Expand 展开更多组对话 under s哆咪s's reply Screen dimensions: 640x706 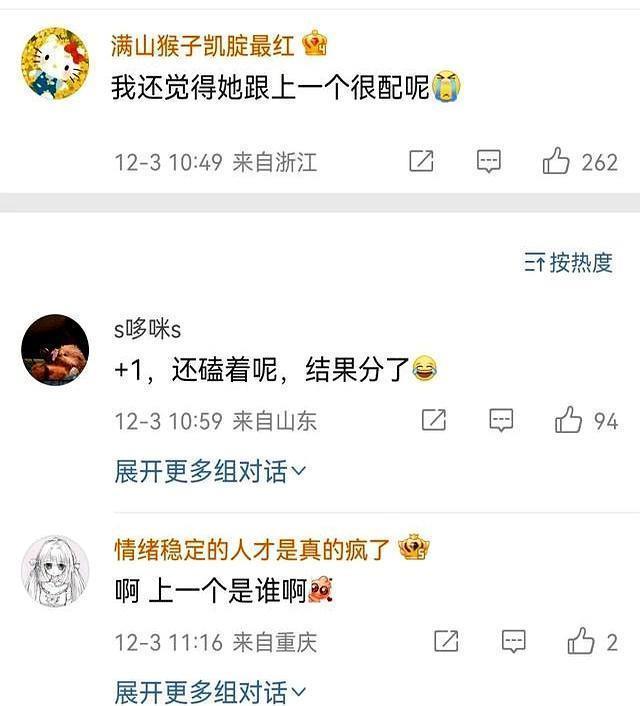[x=210, y=471]
